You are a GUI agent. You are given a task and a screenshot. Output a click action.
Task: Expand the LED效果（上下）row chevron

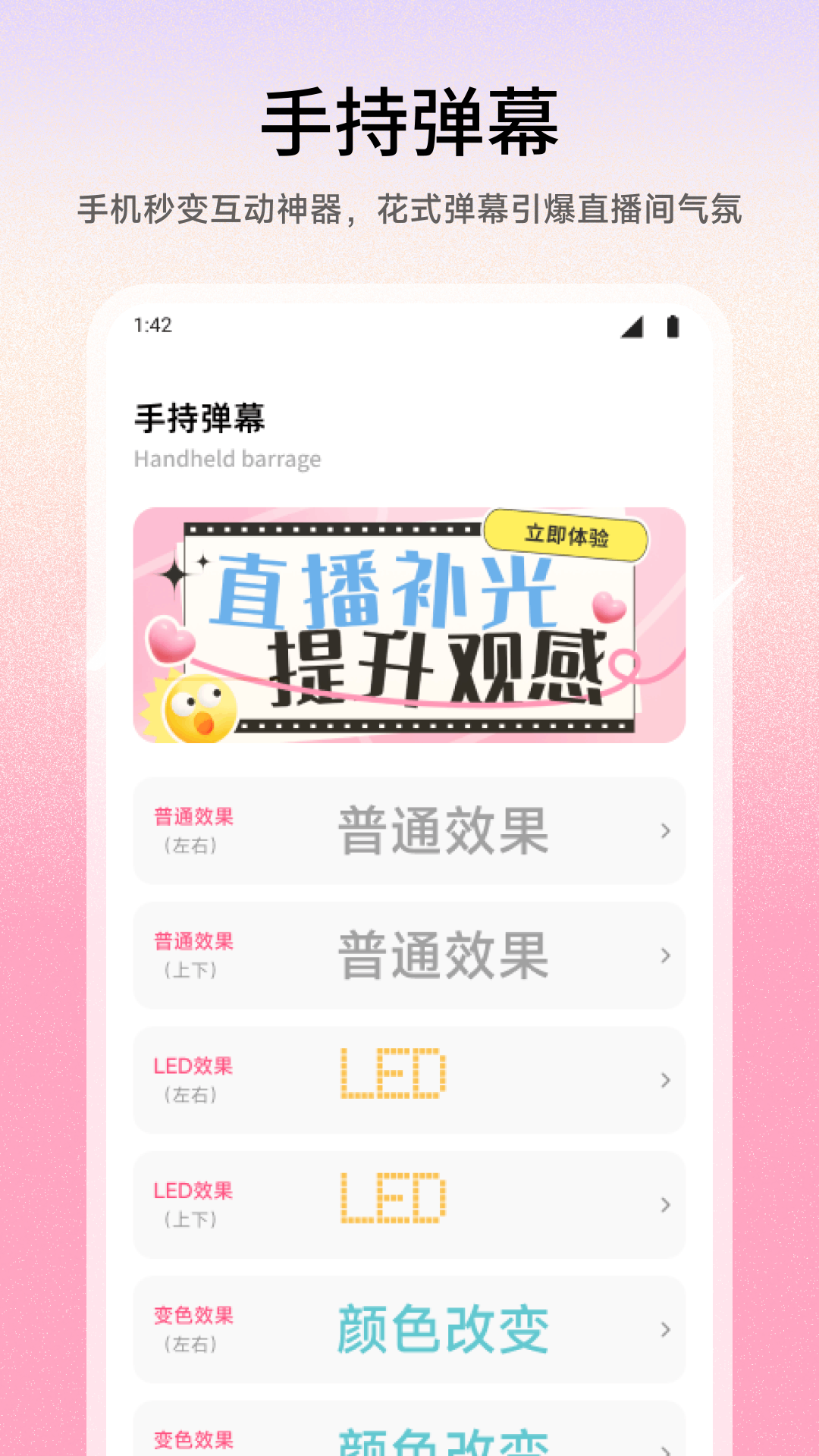click(664, 1204)
